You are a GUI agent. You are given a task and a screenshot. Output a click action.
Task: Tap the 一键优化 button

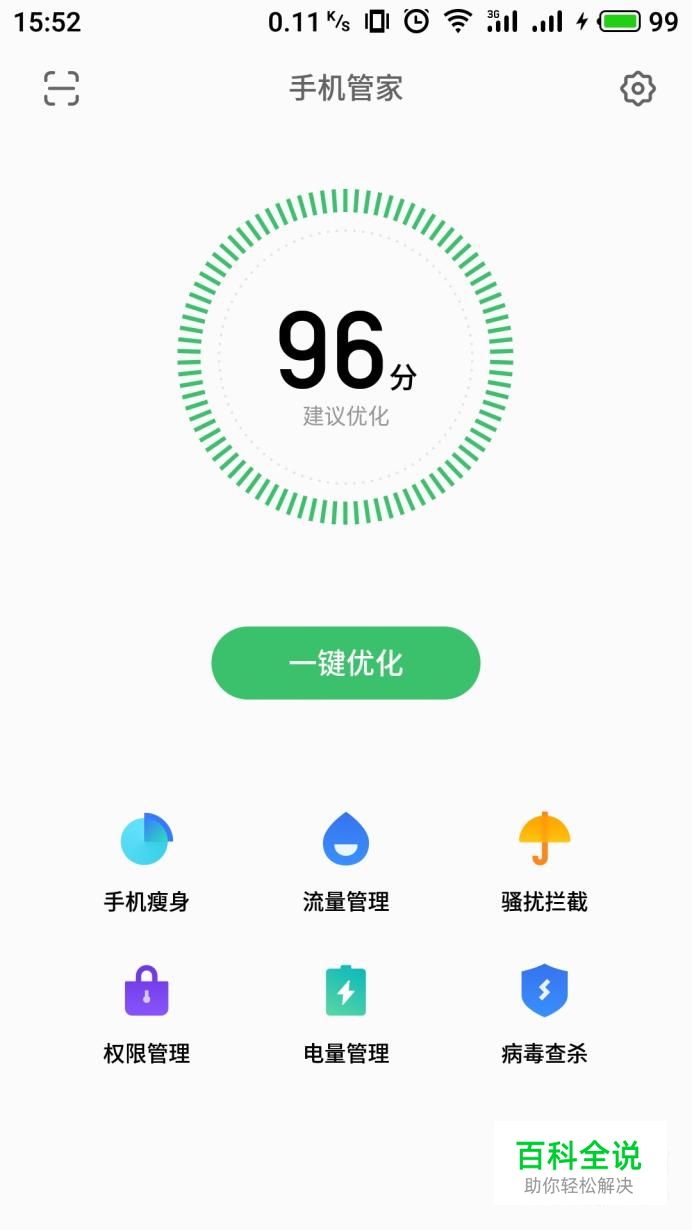346,663
